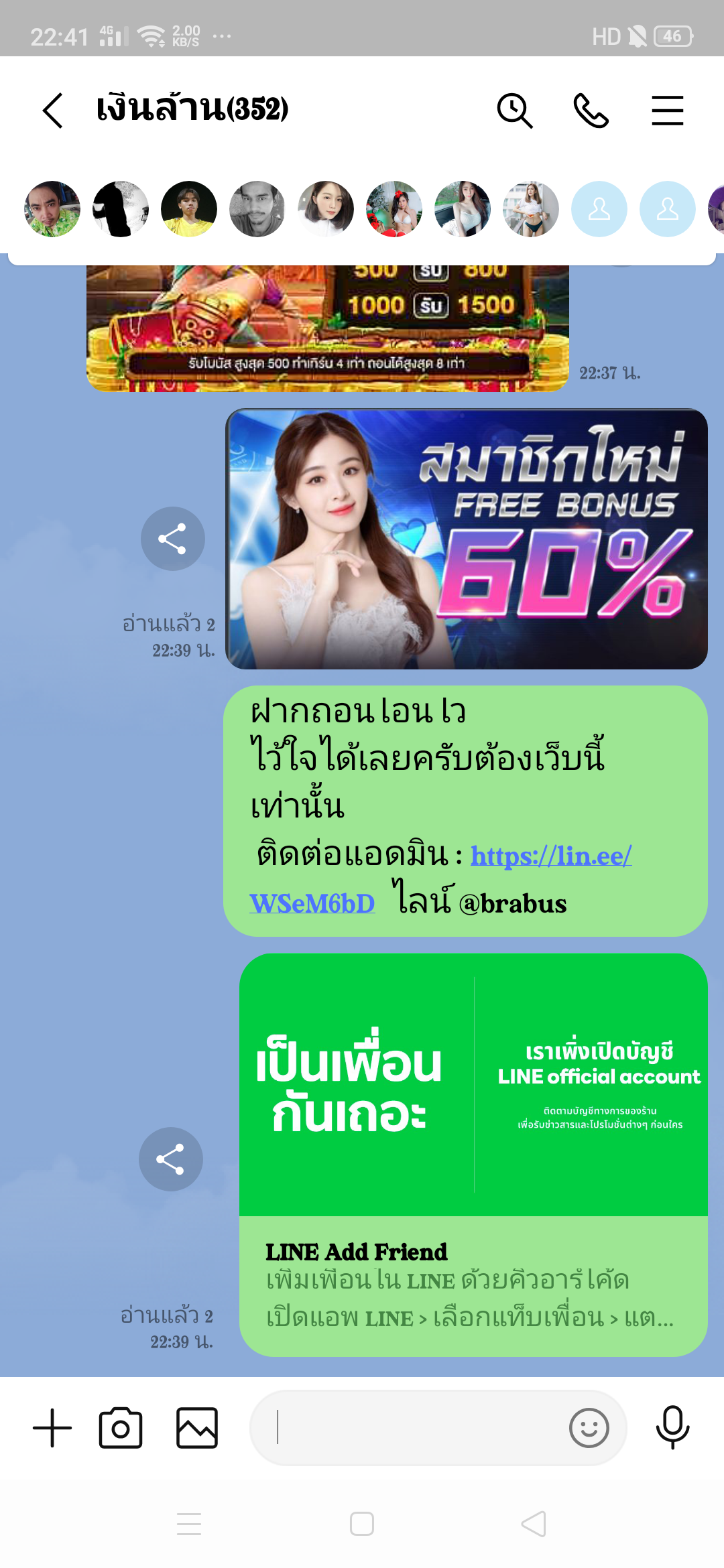Open the photo gallery picker
The height and width of the screenshot is (1568, 724).
click(196, 1428)
